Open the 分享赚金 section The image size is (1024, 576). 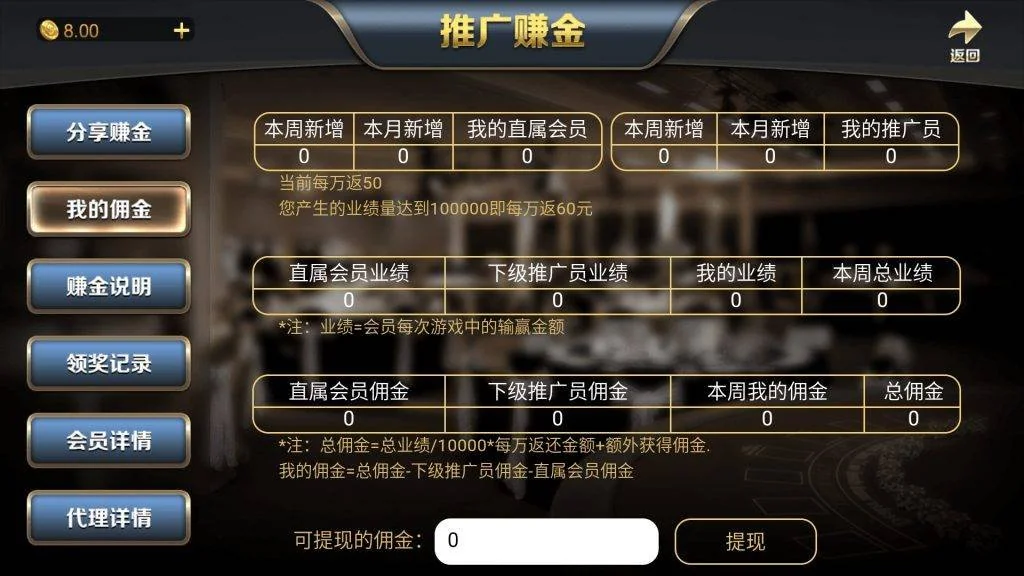point(108,132)
